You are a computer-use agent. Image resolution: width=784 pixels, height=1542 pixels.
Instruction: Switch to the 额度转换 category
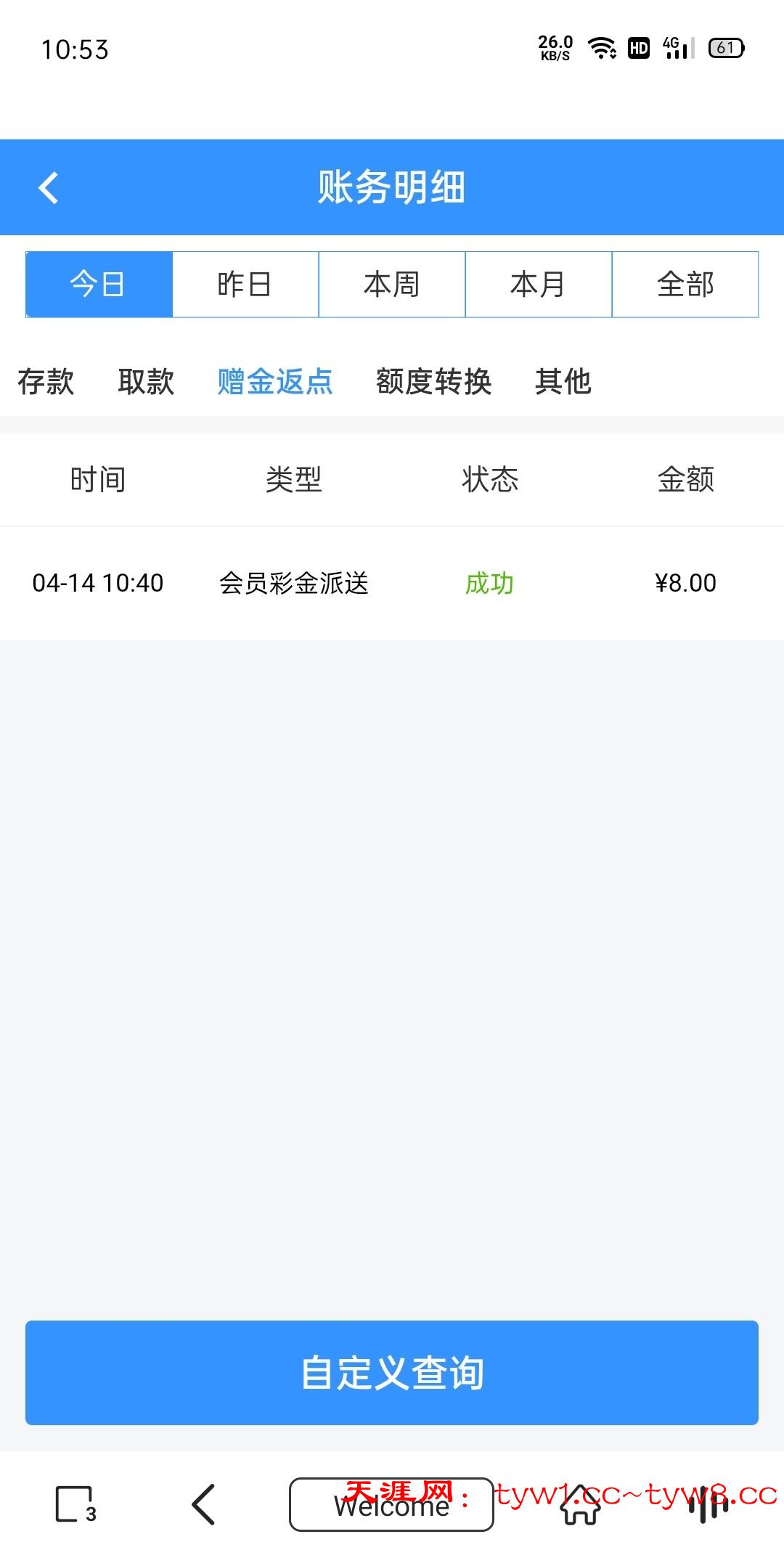point(434,382)
